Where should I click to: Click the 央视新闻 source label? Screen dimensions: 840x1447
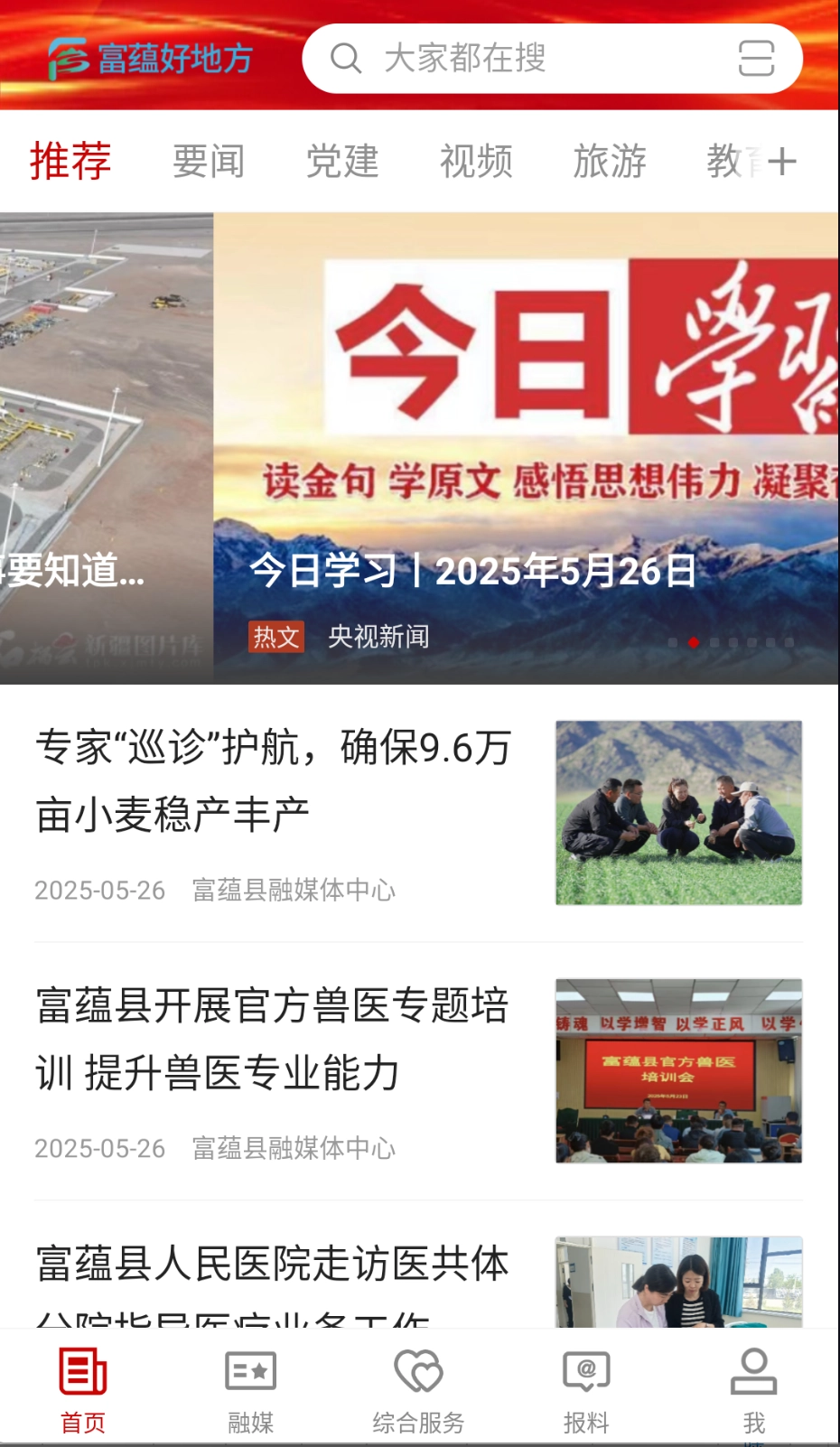[x=378, y=637]
